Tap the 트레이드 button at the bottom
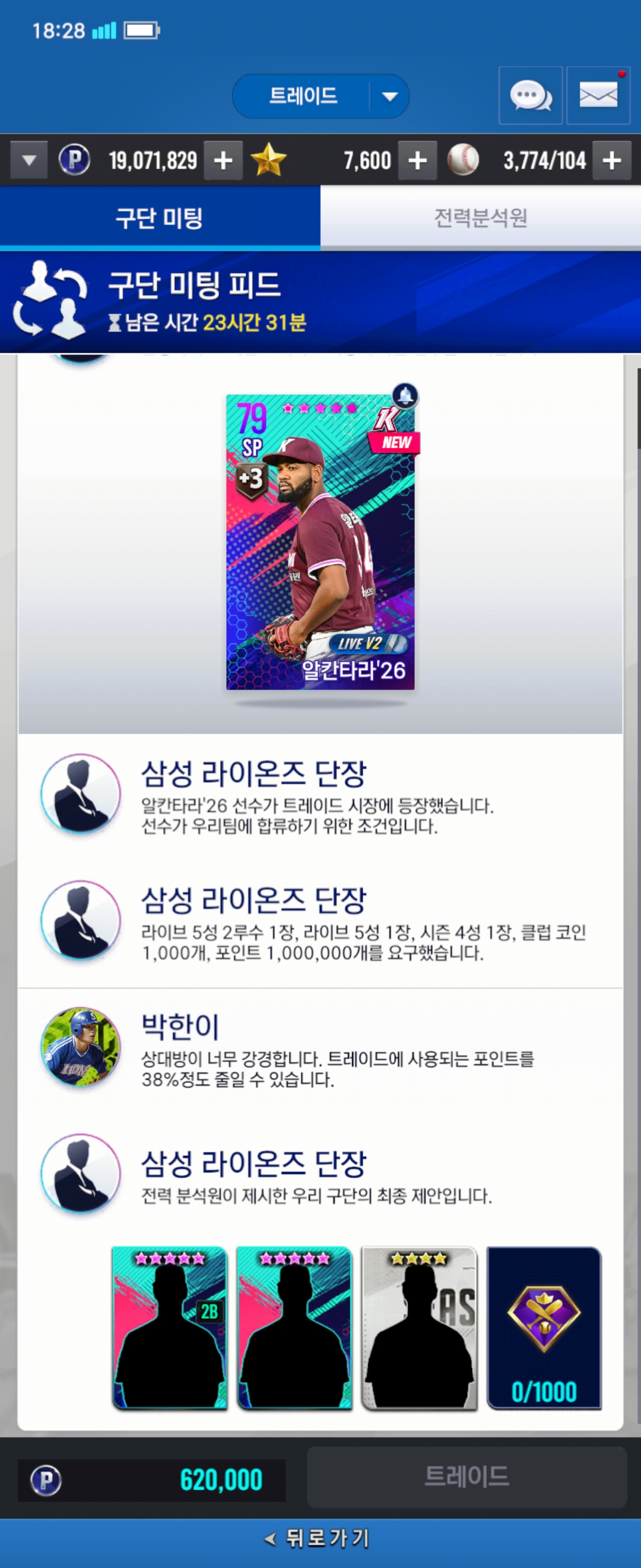Screen dimensions: 641x1568 tap(467, 1477)
